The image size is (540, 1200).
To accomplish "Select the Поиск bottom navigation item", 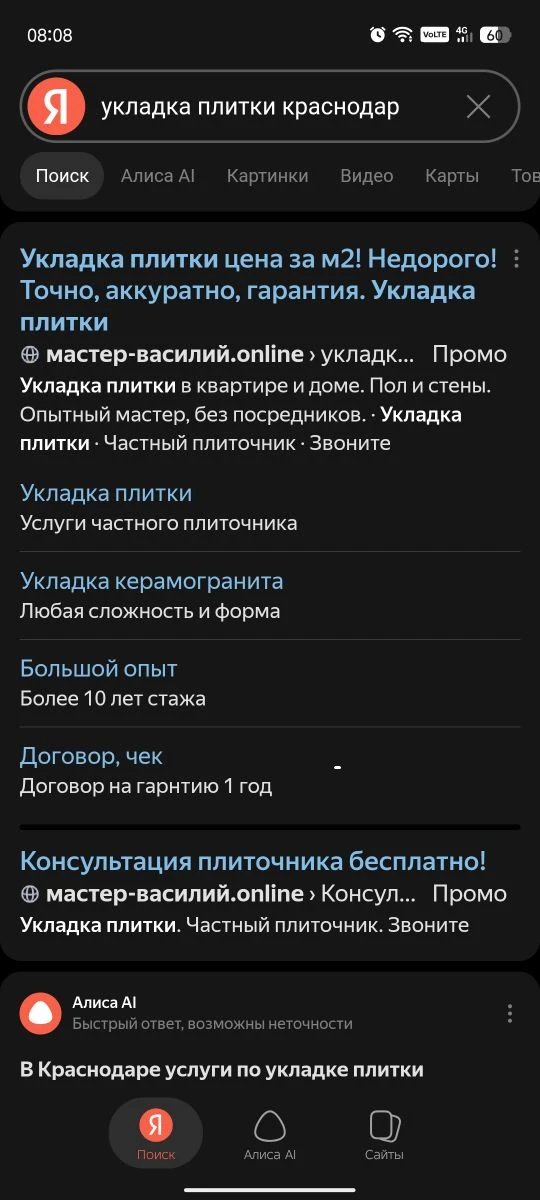I will (x=156, y=1135).
